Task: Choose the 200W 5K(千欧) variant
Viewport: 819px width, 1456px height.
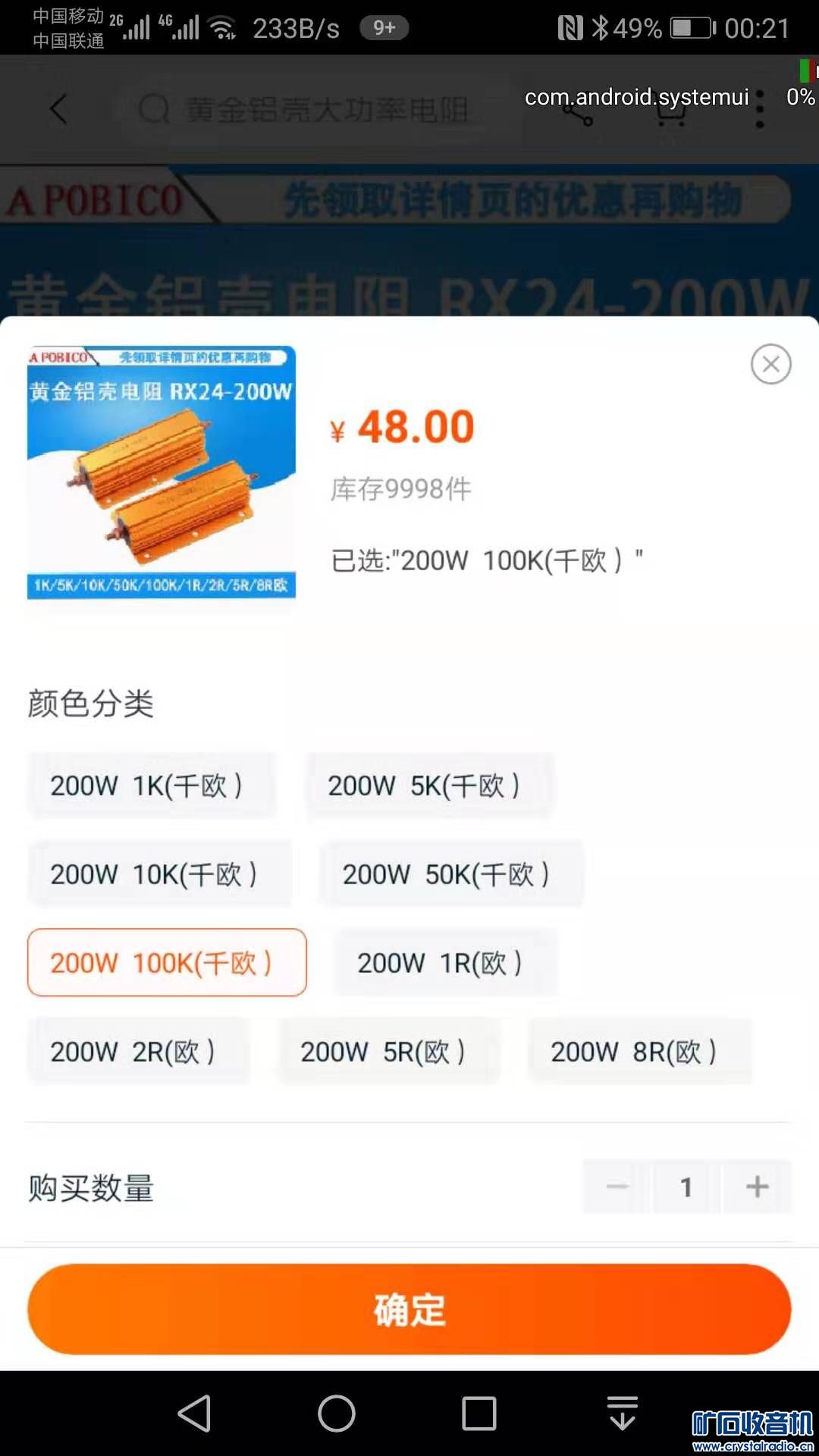Action: coord(429,786)
